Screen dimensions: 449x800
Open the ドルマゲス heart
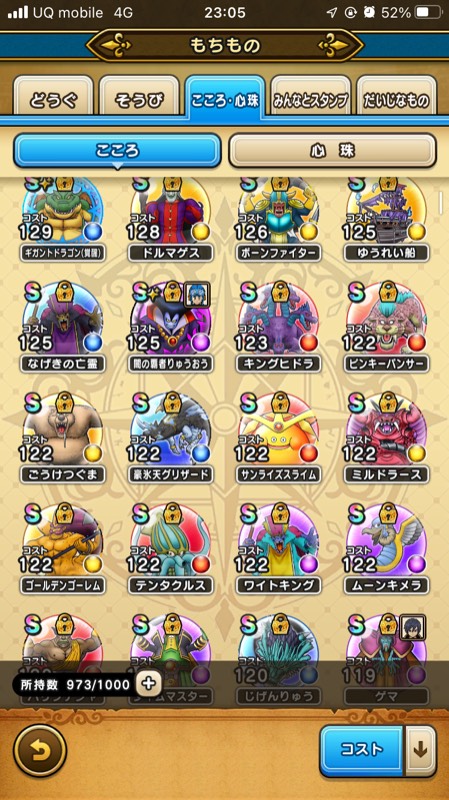pos(170,219)
